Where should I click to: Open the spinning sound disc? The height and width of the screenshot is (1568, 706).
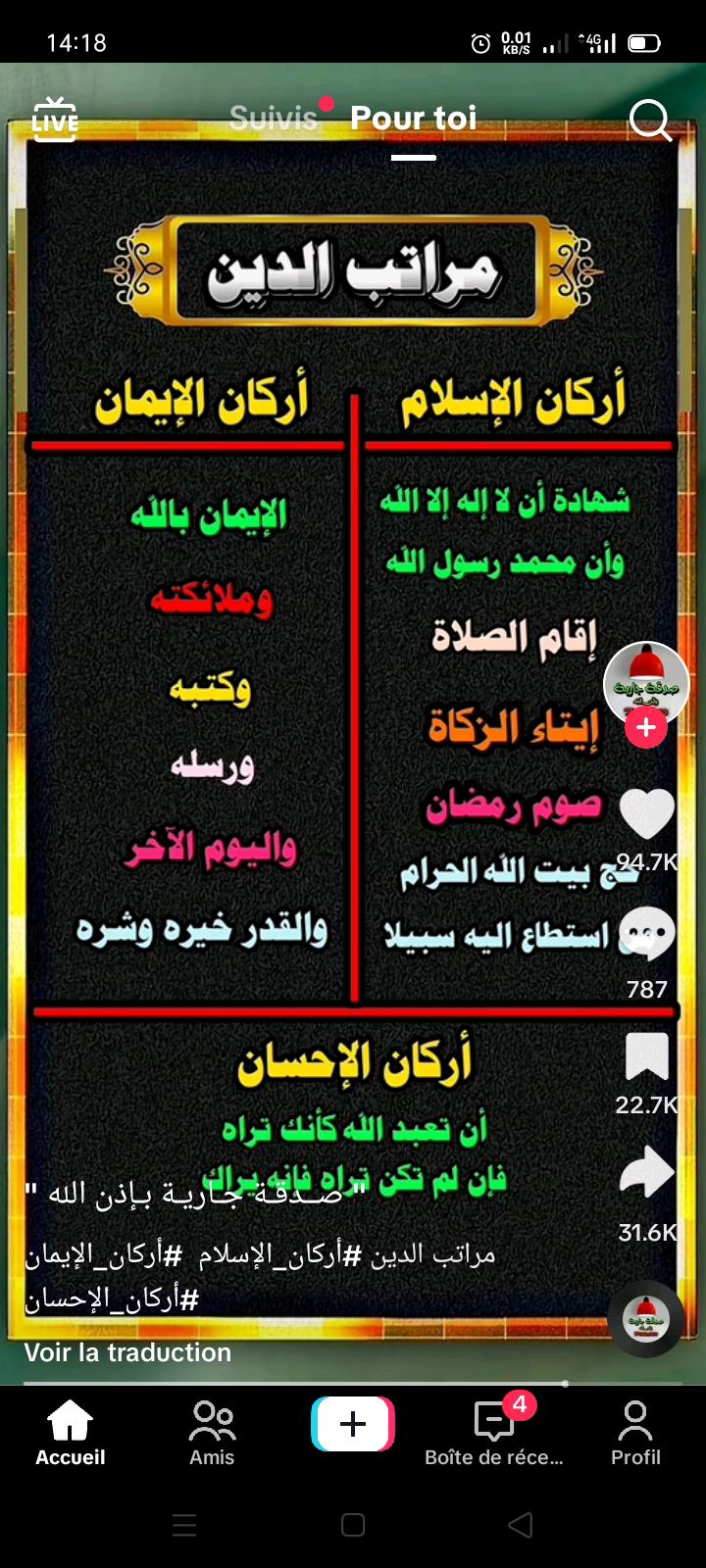point(646,1319)
